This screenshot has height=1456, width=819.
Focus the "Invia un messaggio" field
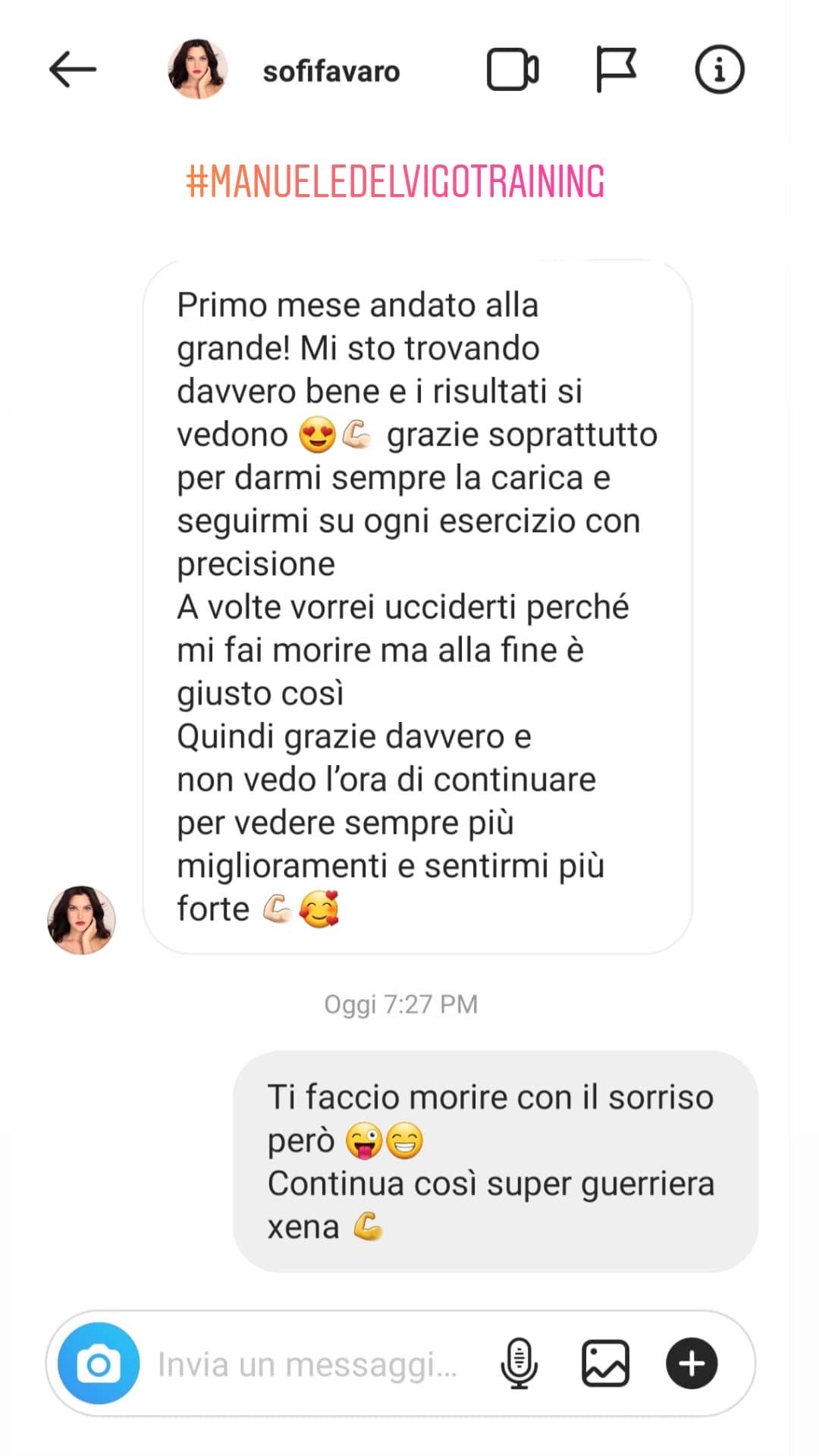(307, 1364)
